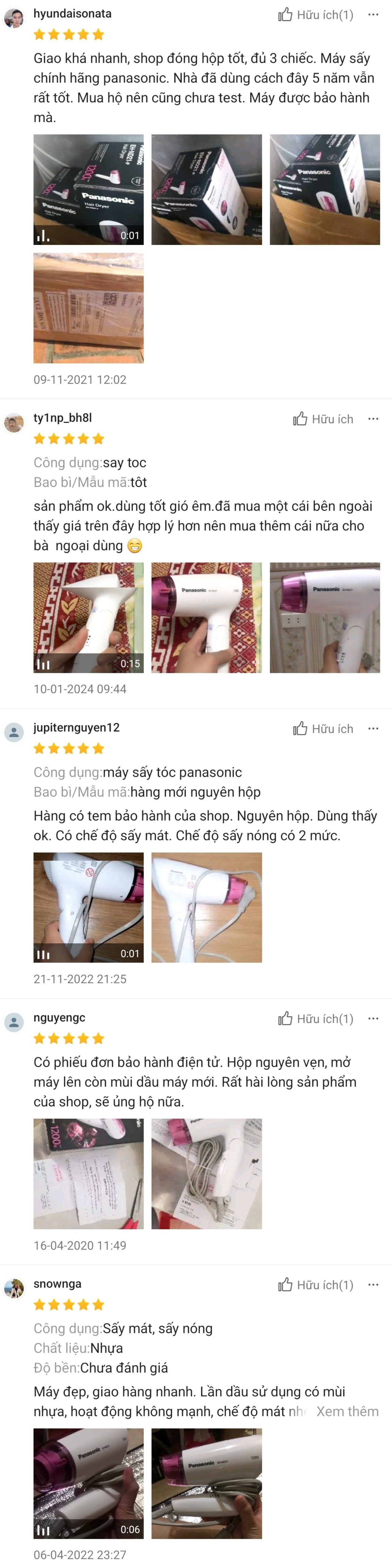
Task: Mark nguyengc's review as helpful
Action: [x=315, y=1018]
